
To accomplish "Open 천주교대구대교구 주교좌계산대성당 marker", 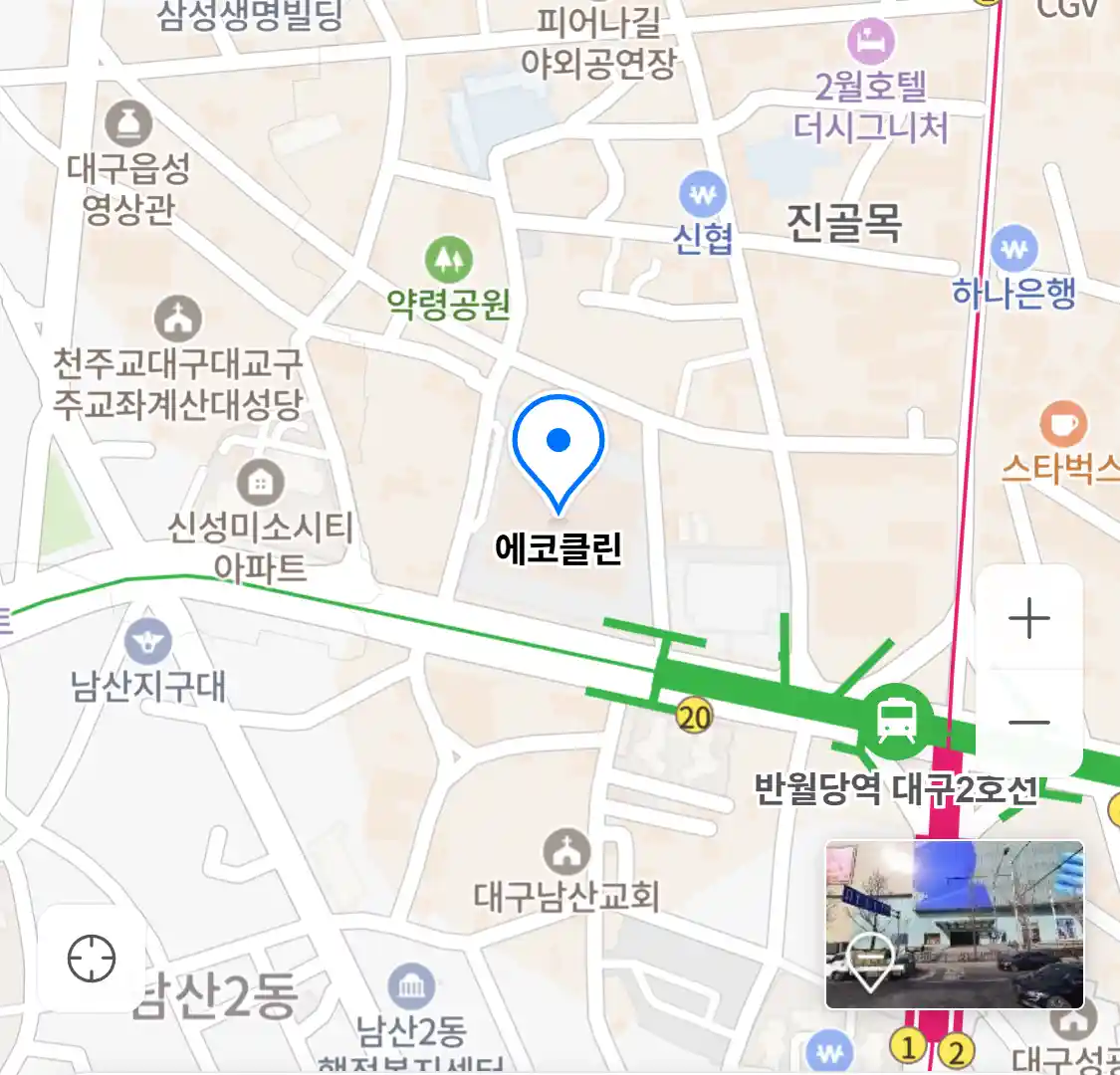I will pos(178,321).
